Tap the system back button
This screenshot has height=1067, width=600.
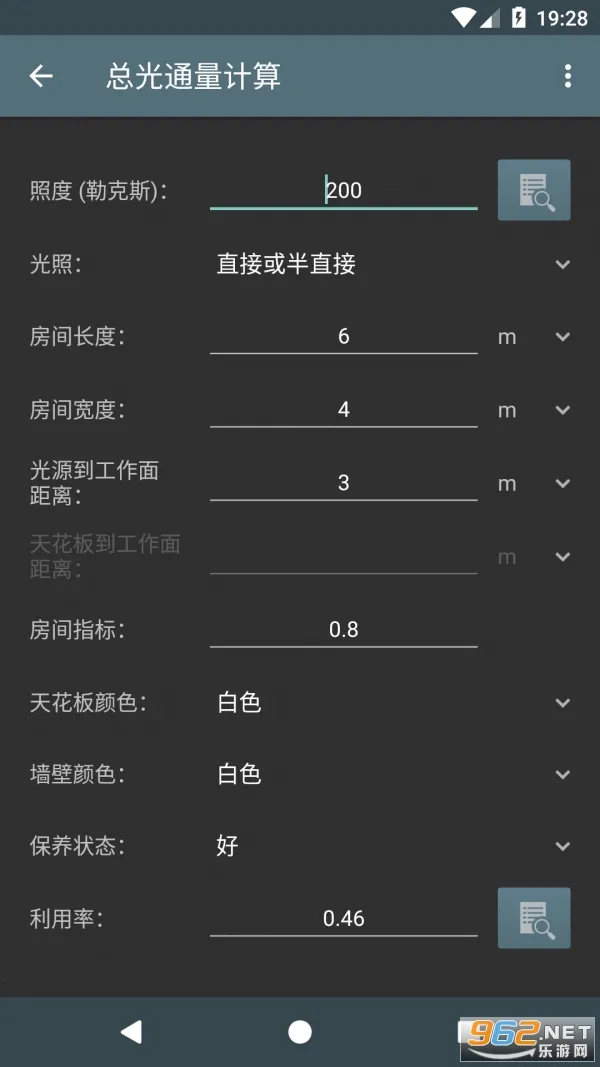131,1032
